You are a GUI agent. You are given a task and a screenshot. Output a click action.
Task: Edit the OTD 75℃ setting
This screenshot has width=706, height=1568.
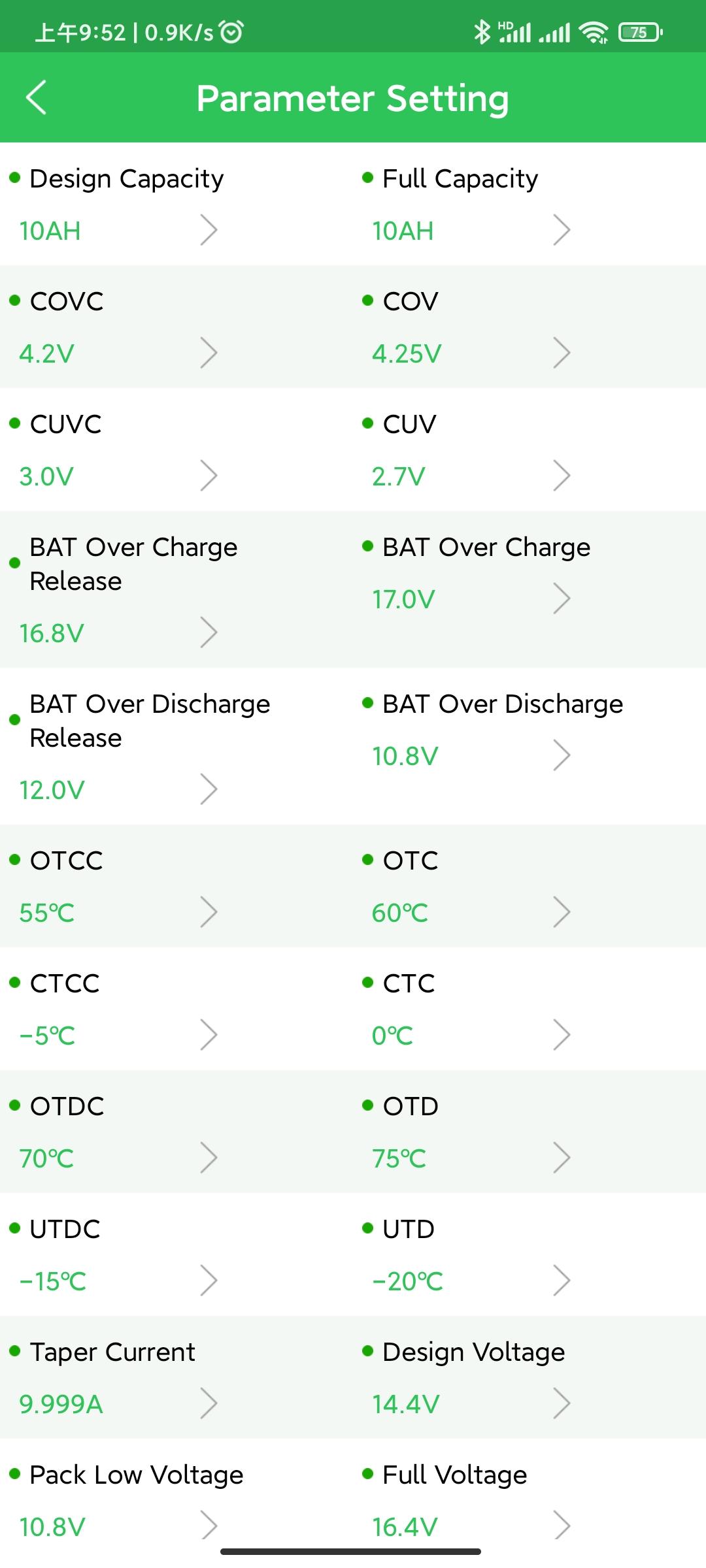tap(529, 1132)
